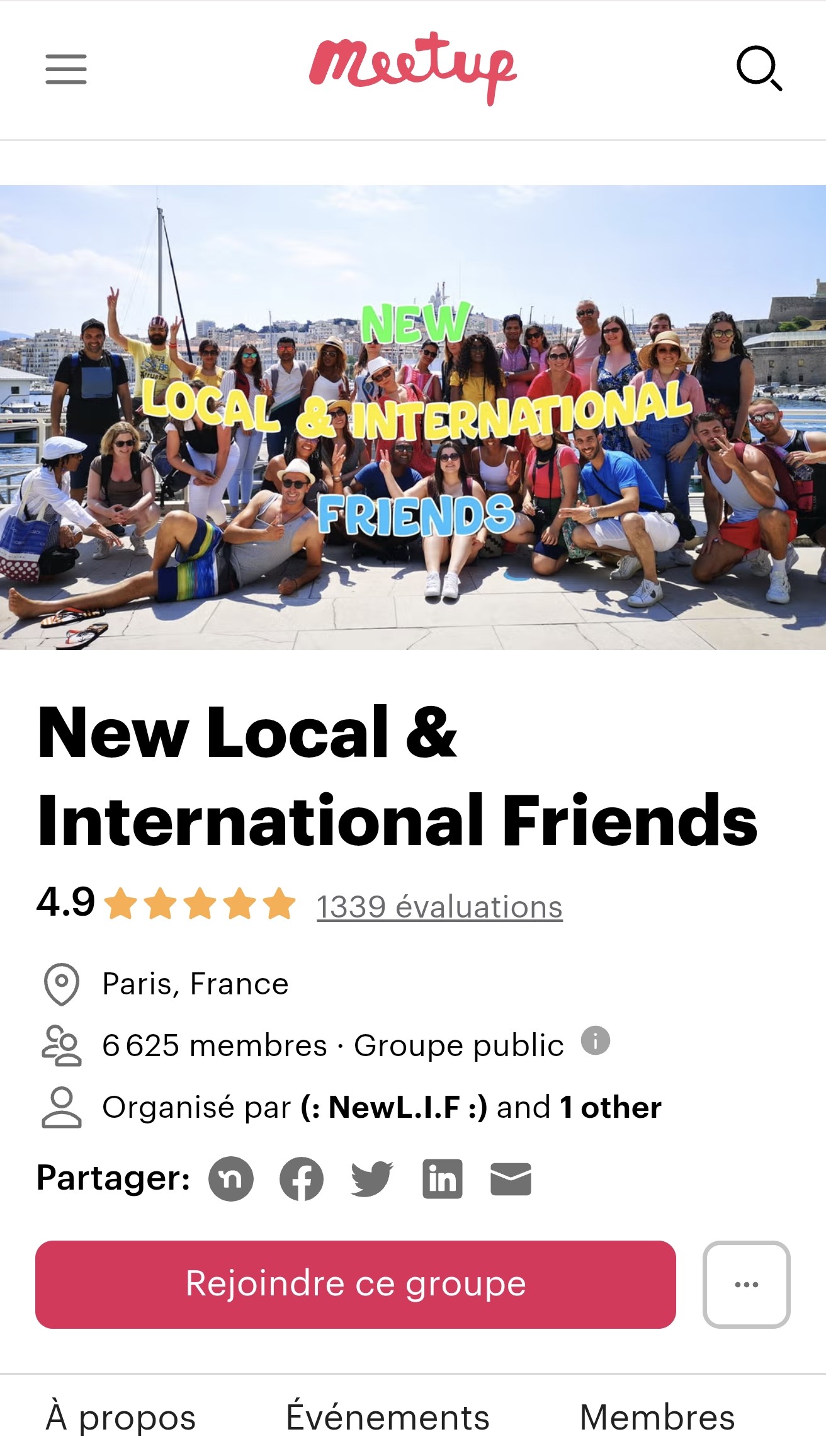Share the group on Twitter
Image resolution: width=826 pixels, height=1456 pixels.
click(x=372, y=1179)
